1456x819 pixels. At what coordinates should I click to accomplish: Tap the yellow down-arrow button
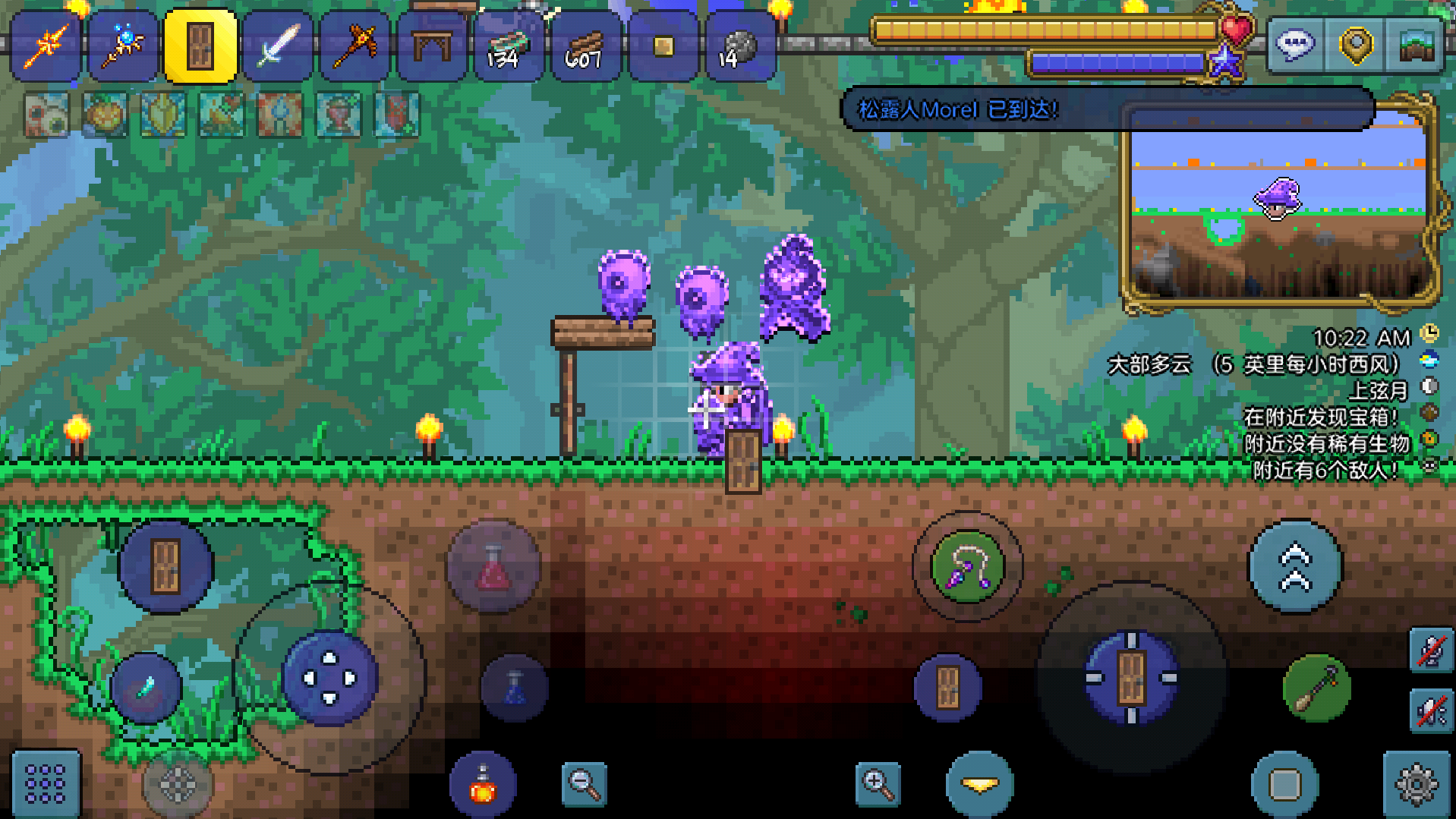click(x=979, y=783)
